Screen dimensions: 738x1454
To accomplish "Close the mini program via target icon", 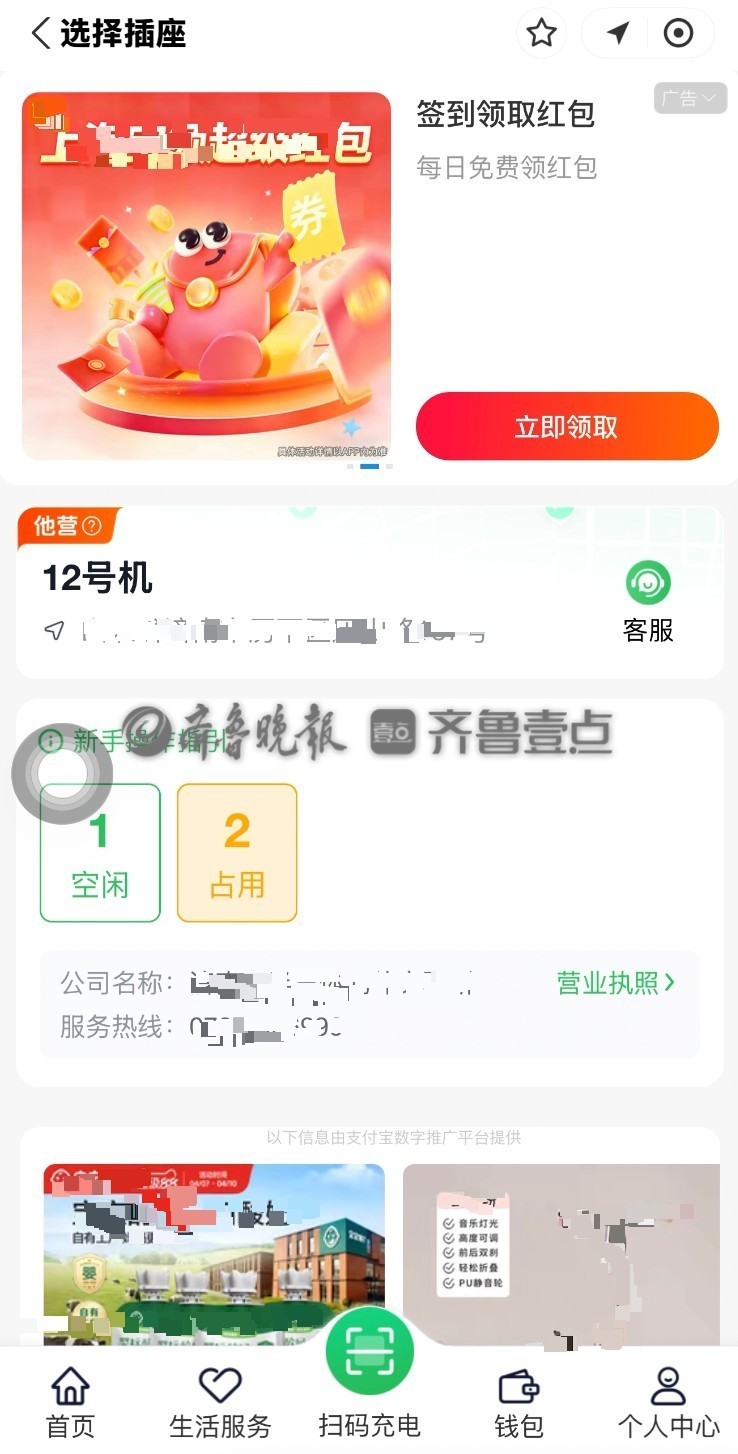I will pos(678,33).
